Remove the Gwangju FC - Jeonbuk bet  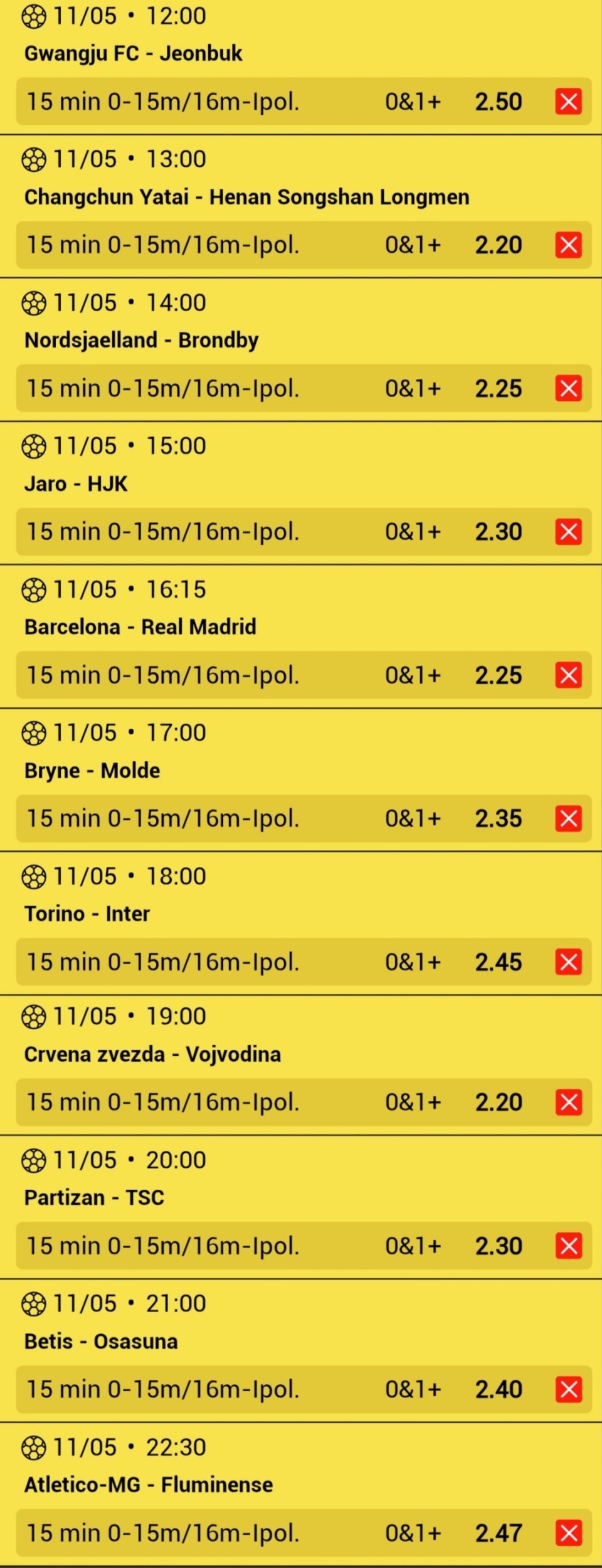(x=568, y=102)
